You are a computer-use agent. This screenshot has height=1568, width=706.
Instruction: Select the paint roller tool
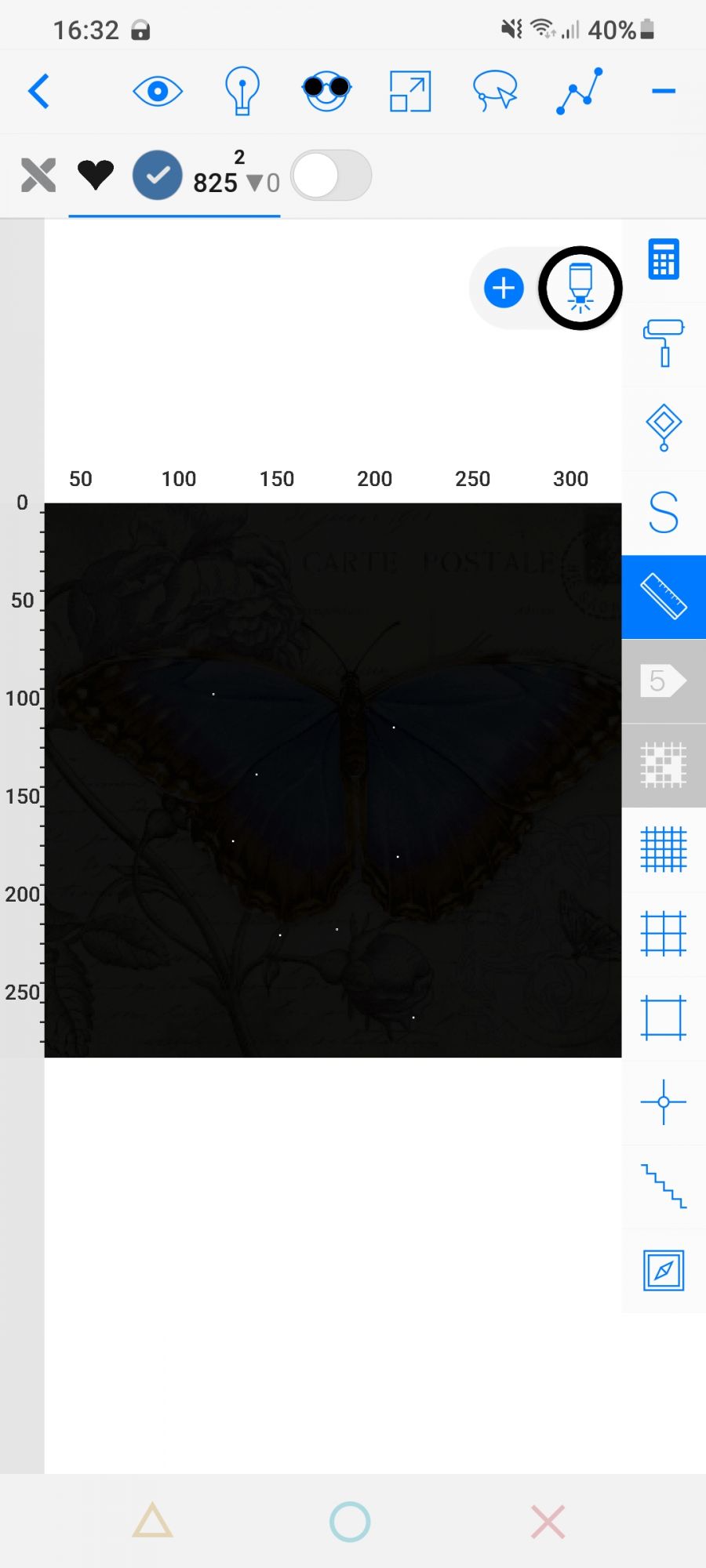pos(664,343)
